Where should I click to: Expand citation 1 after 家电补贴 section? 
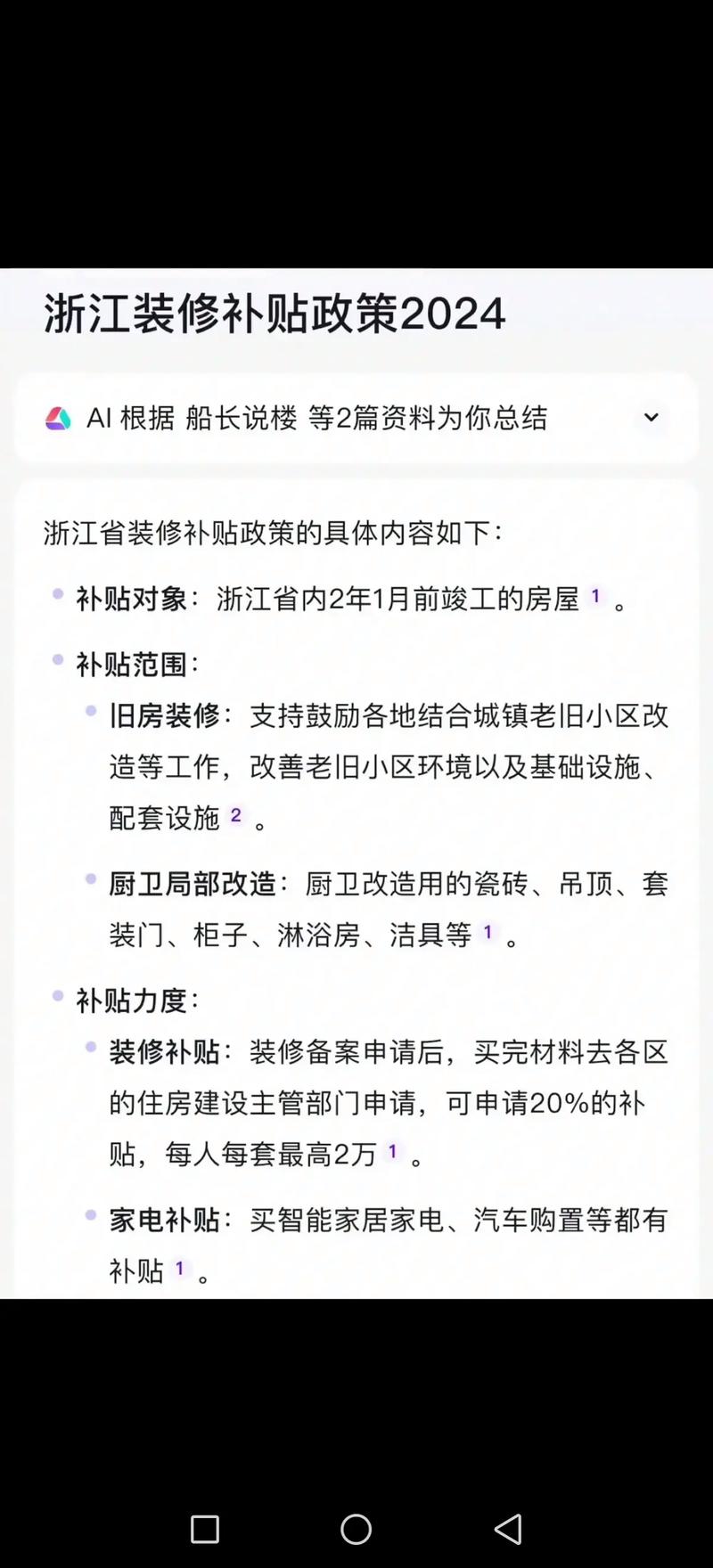click(x=181, y=1268)
